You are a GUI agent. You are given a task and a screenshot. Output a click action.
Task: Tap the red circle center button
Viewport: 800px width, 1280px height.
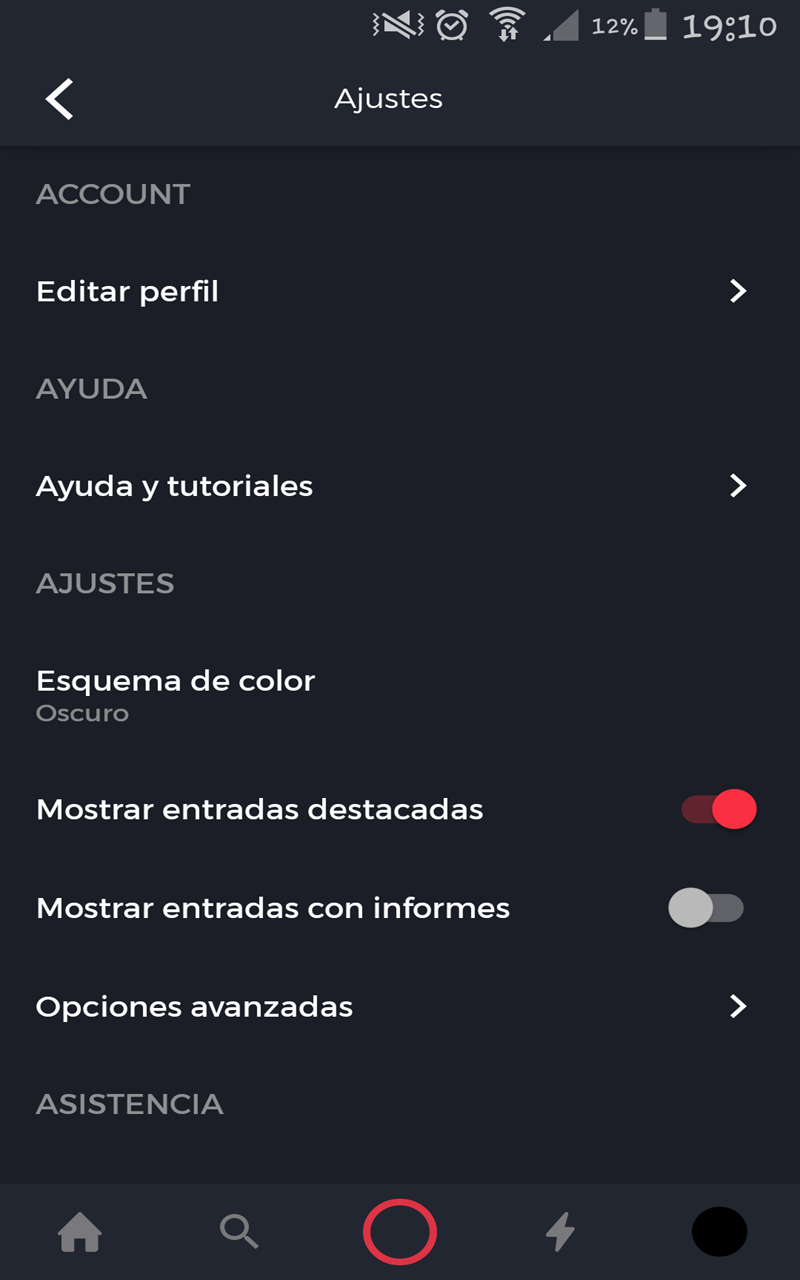pos(400,1232)
